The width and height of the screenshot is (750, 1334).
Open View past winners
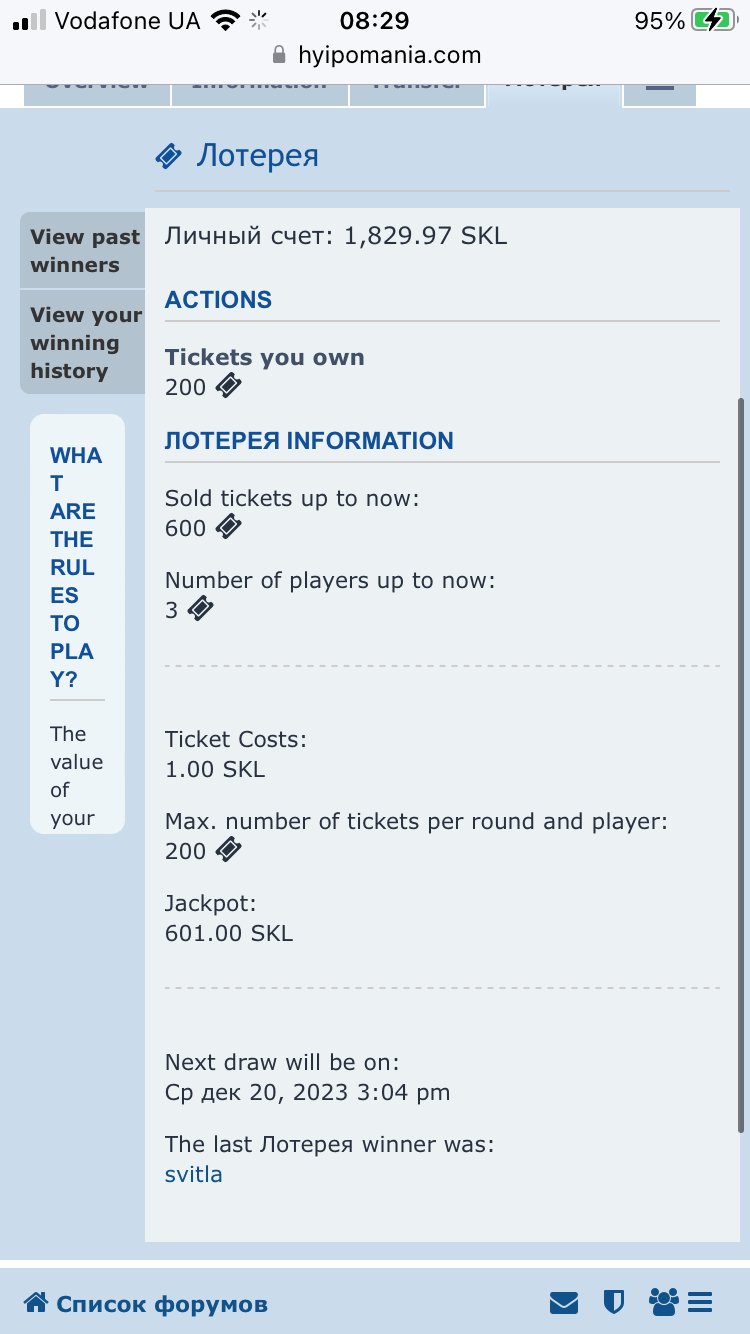point(84,251)
